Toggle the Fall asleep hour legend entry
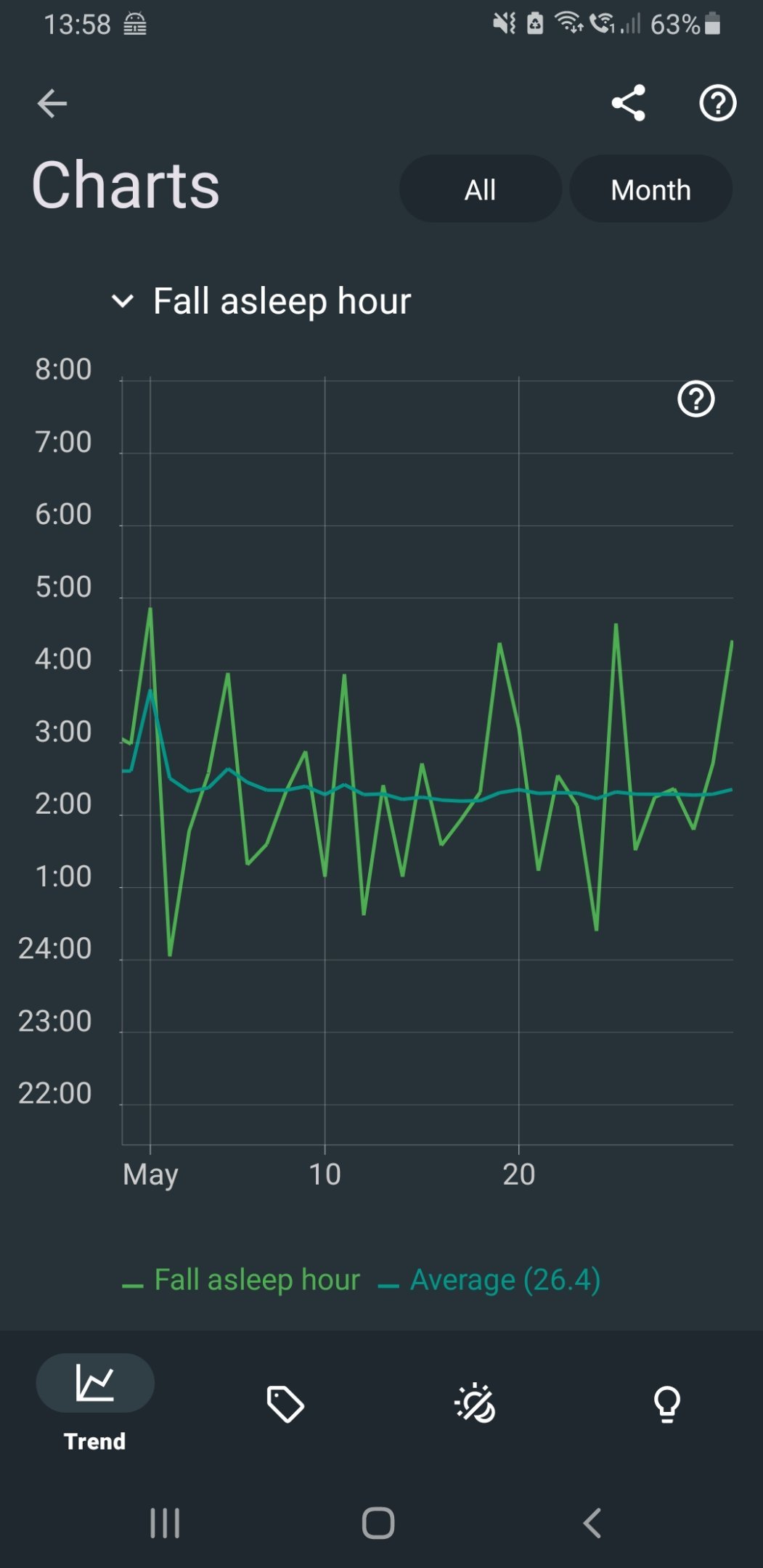 point(242,1280)
